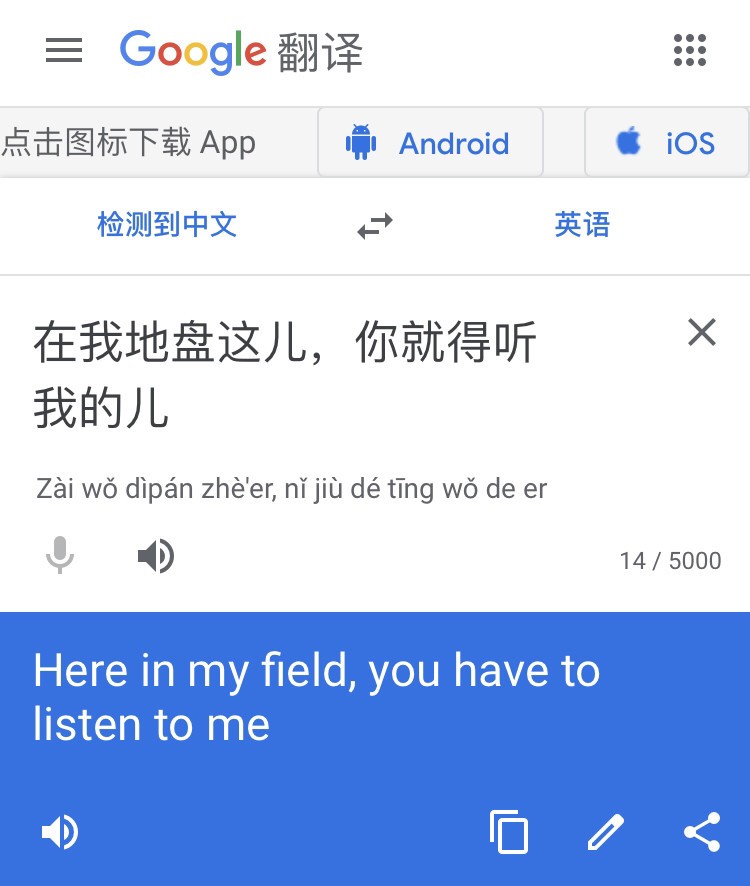Select the pinyin transliteration text
The image size is (750, 886).
point(290,488)
